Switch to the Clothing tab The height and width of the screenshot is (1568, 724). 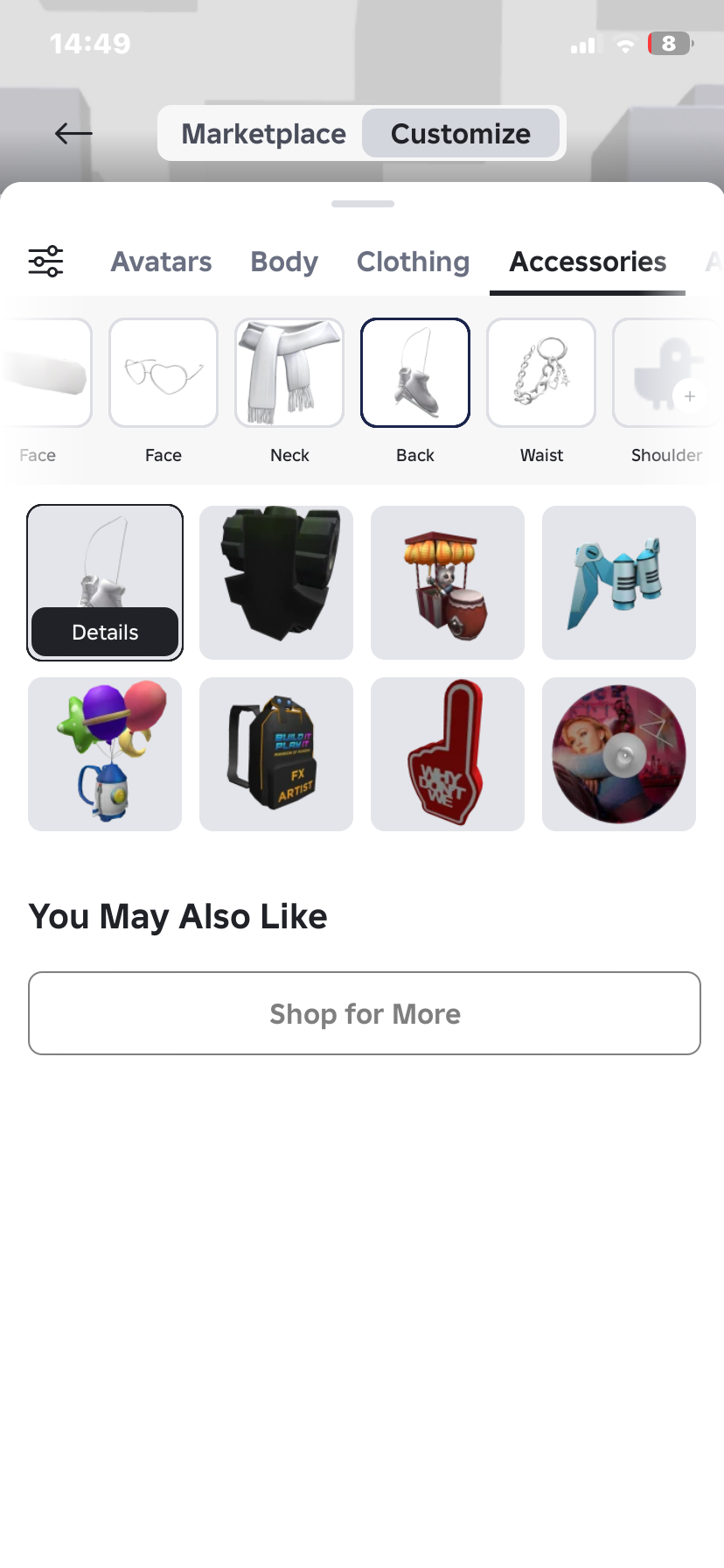(x=413, y=262)
